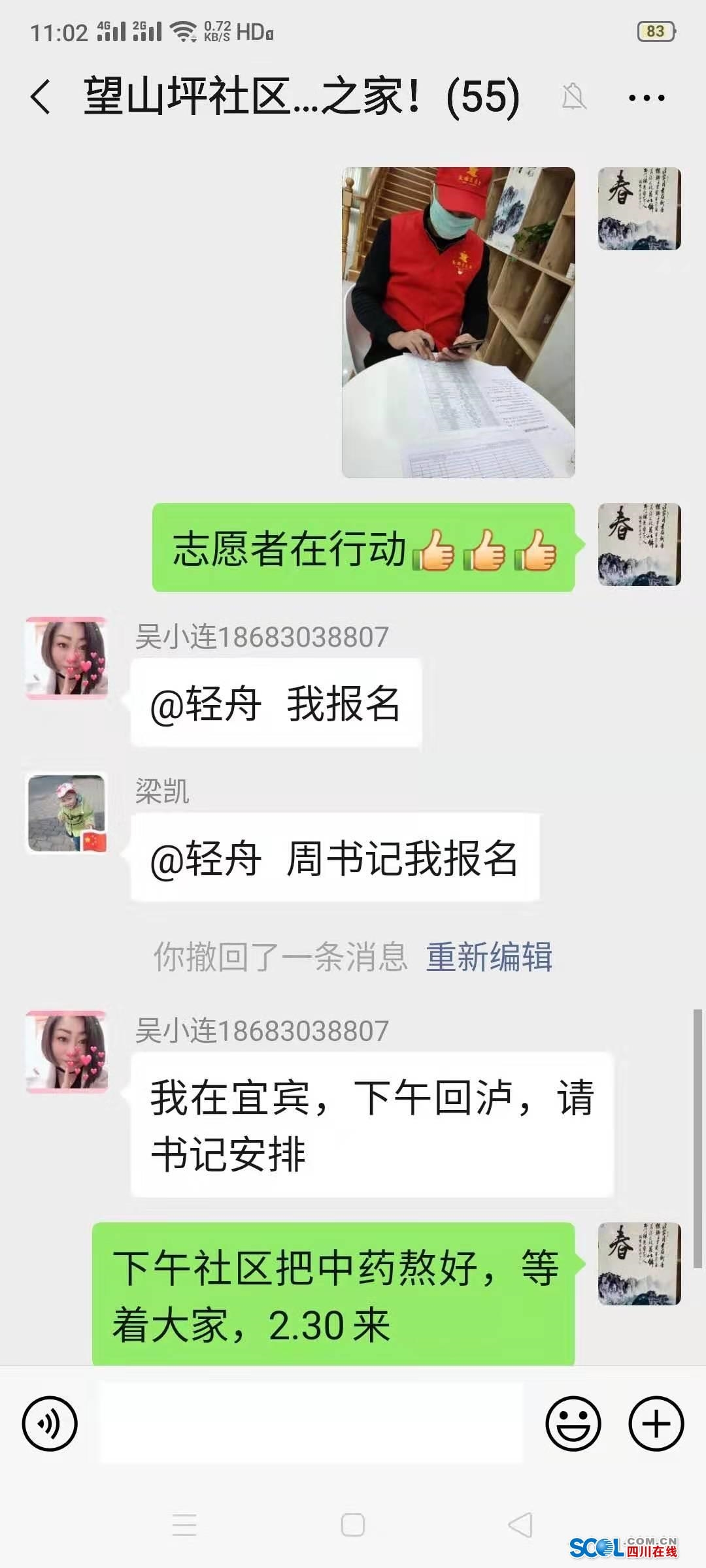Image resolution: width=706 pixels, height=1568 pixels.
Task: Tap 重新编辑 to re-edit recalled message
Action: [489, 957]
